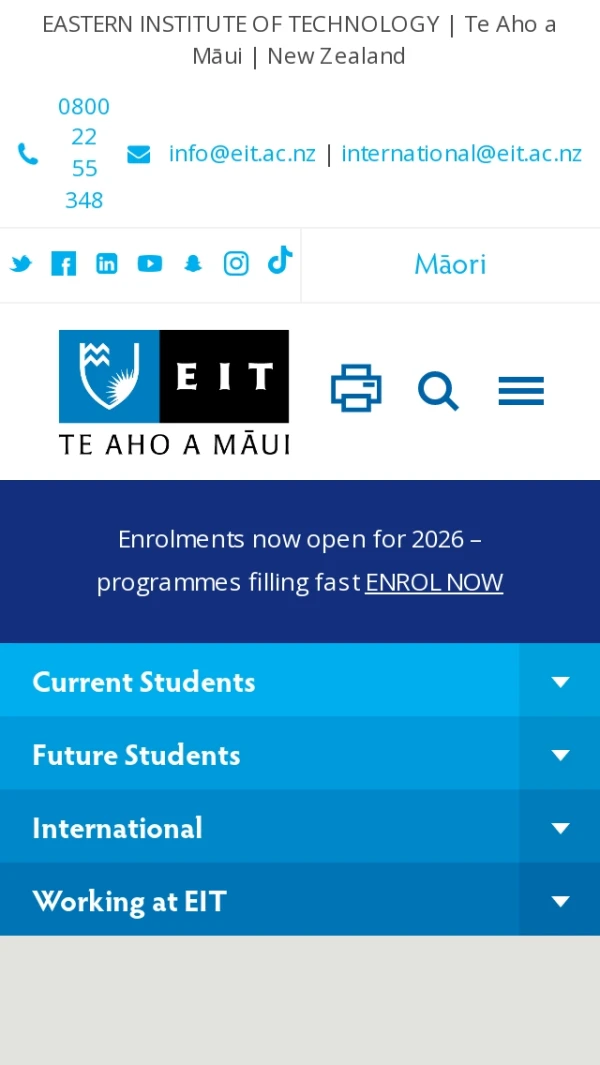Screen dimensions: 600x1065
Task: Expand the Working at EIT section
Action: [x=560, y=901]
